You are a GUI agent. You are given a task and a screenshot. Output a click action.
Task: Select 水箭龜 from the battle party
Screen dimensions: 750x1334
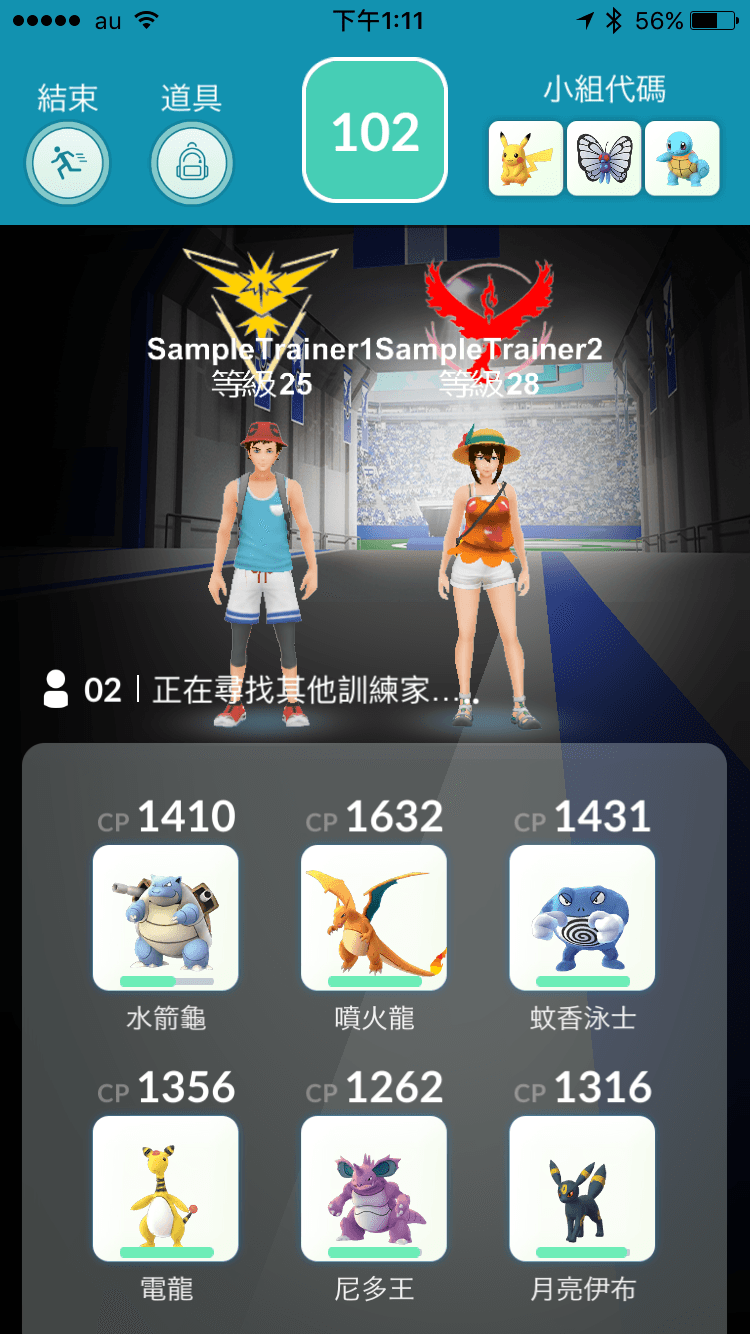pyautogui.click(x=165, y=917)
